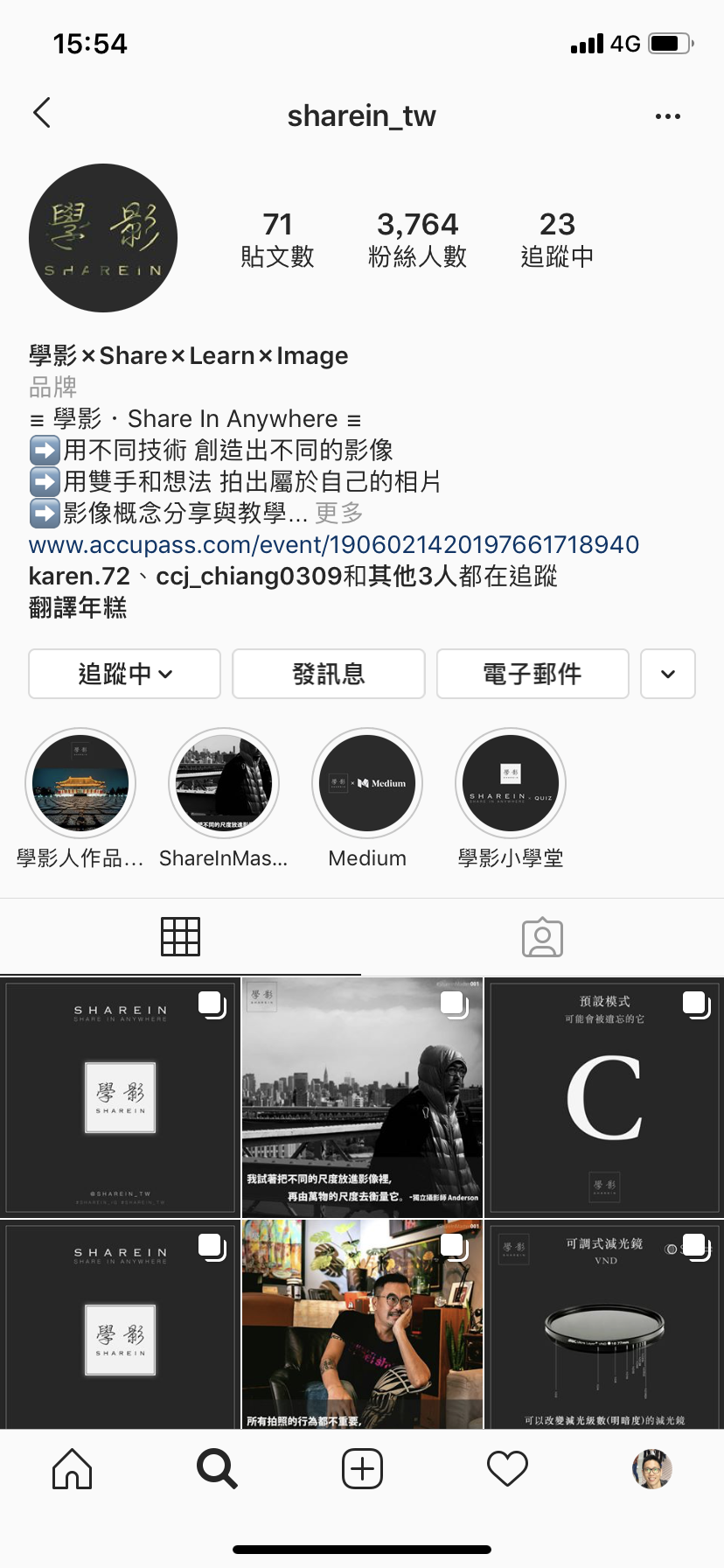Open the 學影小學堂 story highlight
This screenshot has height=1568, width=724.
click(511, 784)
